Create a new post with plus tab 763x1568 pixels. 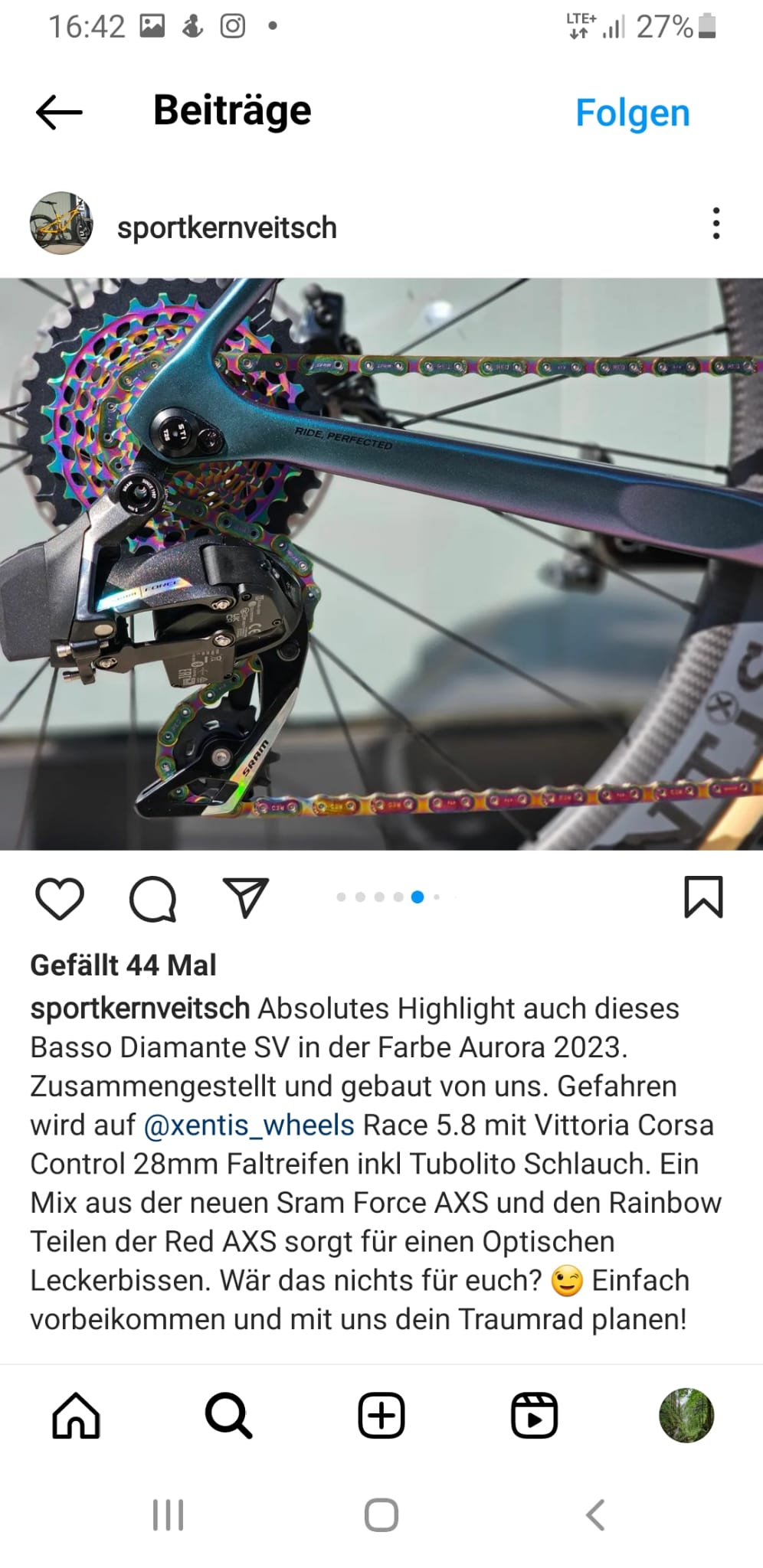click(x=381, y=1415)
